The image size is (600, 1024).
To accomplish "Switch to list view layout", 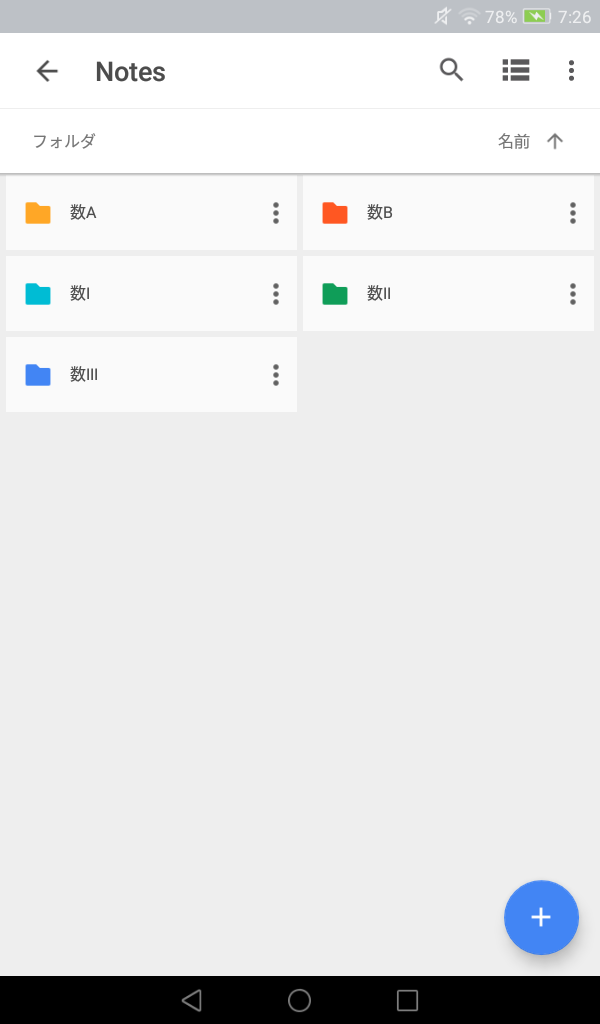I will [515, 70].
